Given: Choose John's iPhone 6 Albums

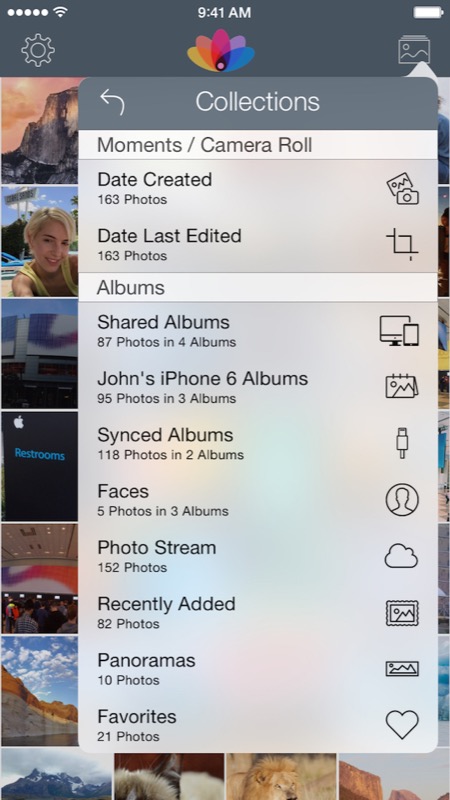Looking at the screenshot, I should (258, 387).
